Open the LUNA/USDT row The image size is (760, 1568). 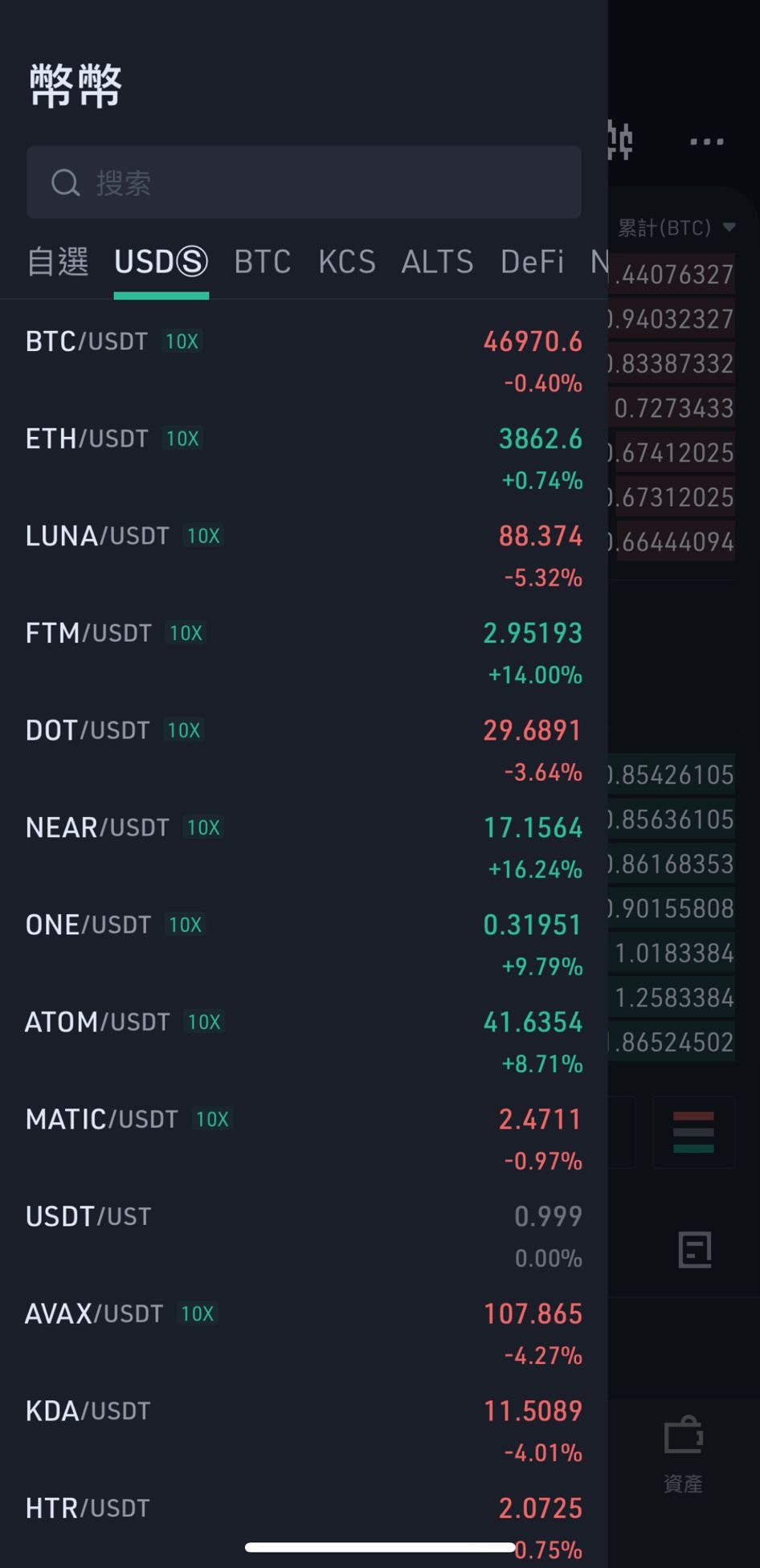pyautogui.click(x=304, y=554)
